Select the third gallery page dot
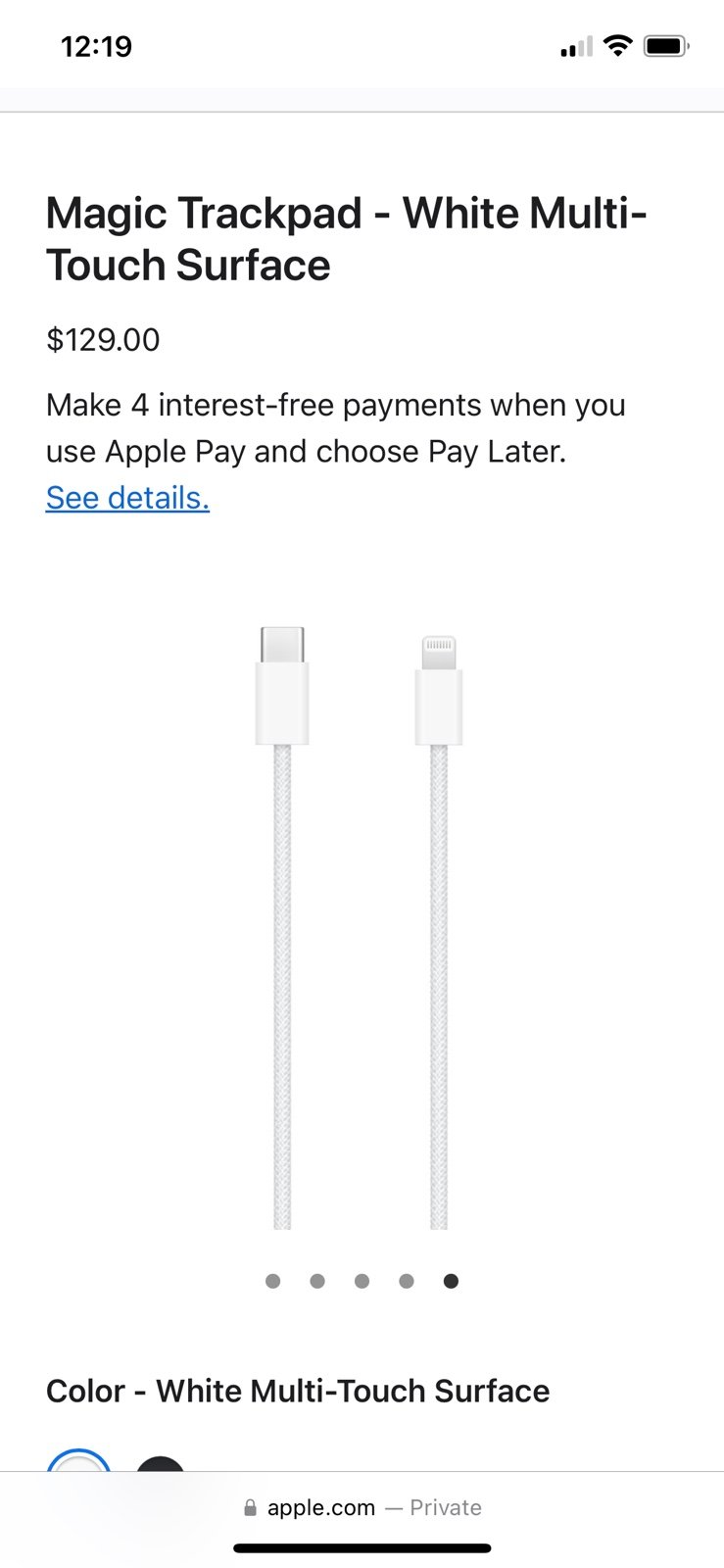724x1568 pixels. [x=362, y=1281]
